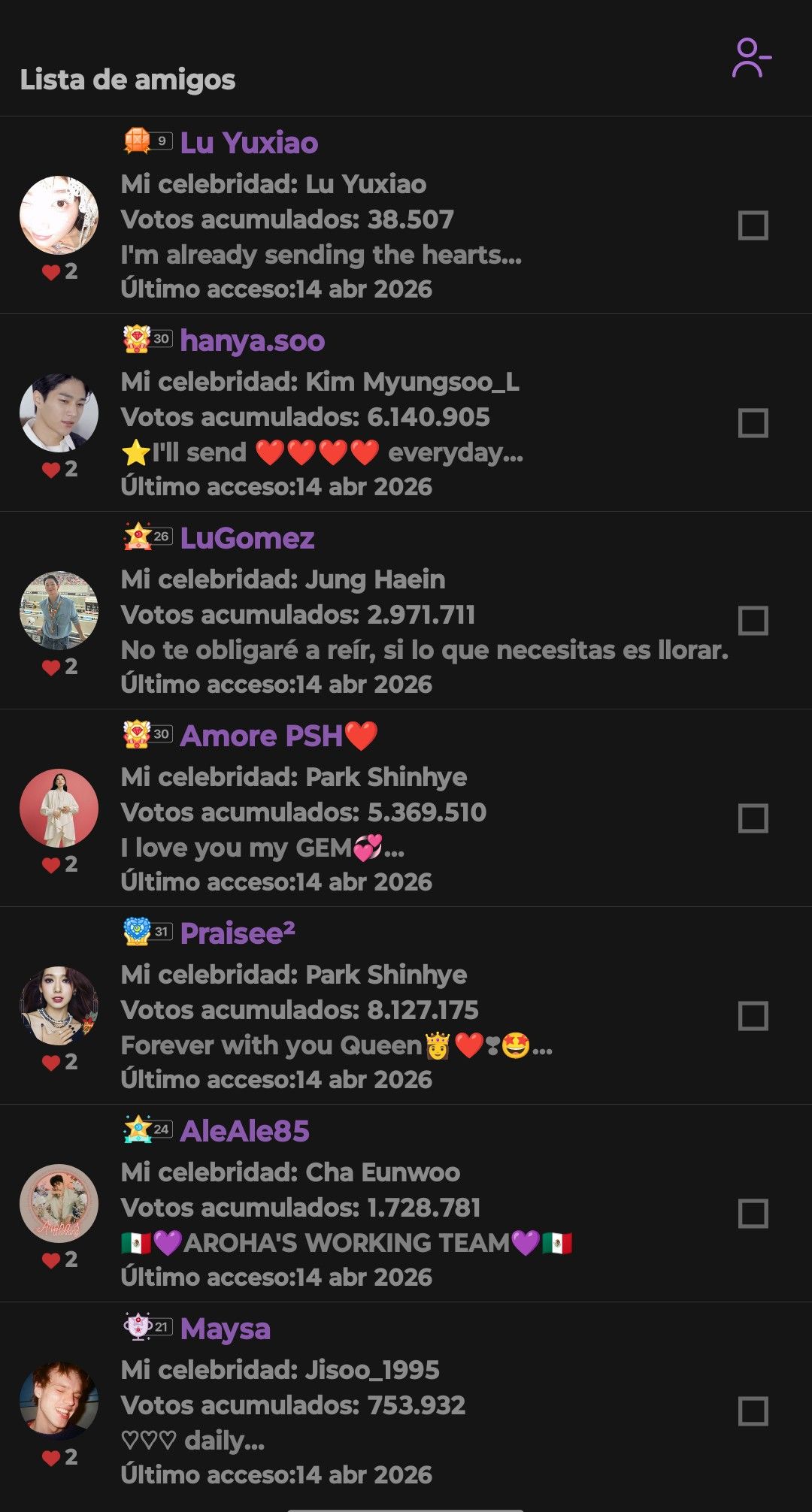The width and height of the screenshot is (812, 1512).
Task: Open LuGomez's profile picture
Action: pyautogui.click(x=59, y=610)
